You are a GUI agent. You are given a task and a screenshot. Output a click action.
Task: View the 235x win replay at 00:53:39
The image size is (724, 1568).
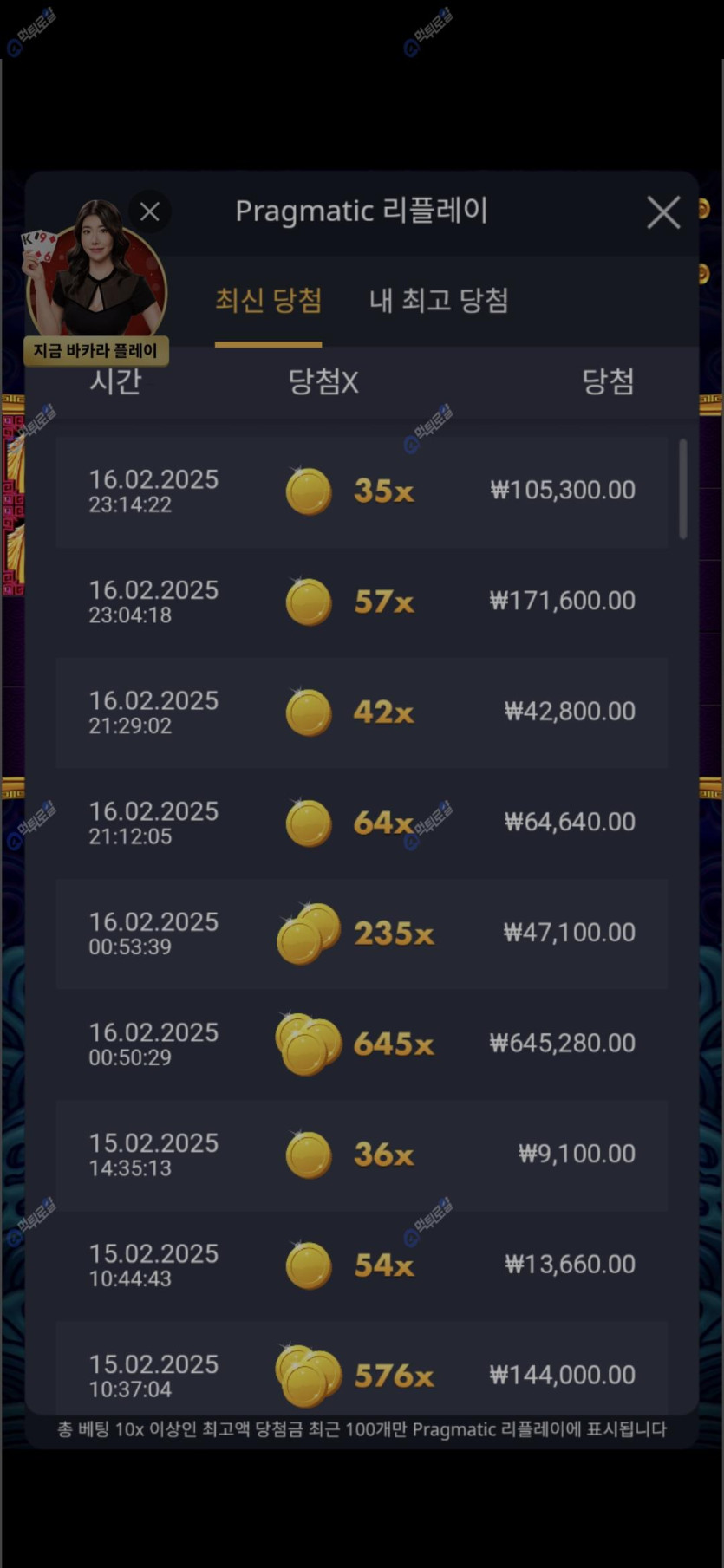coord(362,934)
